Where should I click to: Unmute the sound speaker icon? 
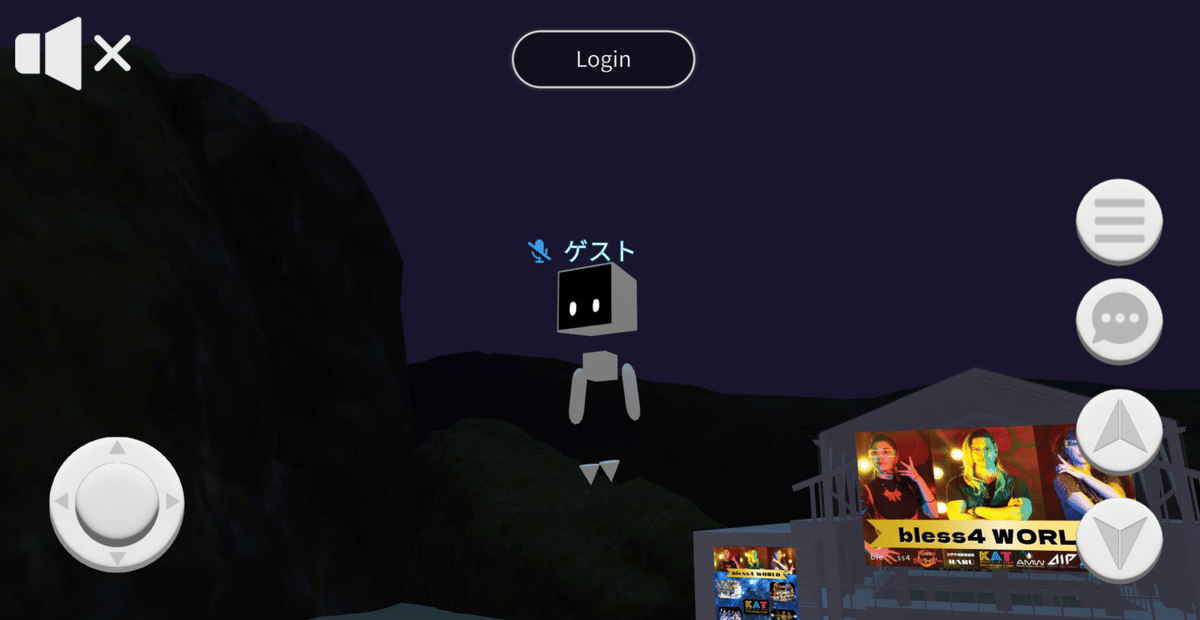coord(72,53)
